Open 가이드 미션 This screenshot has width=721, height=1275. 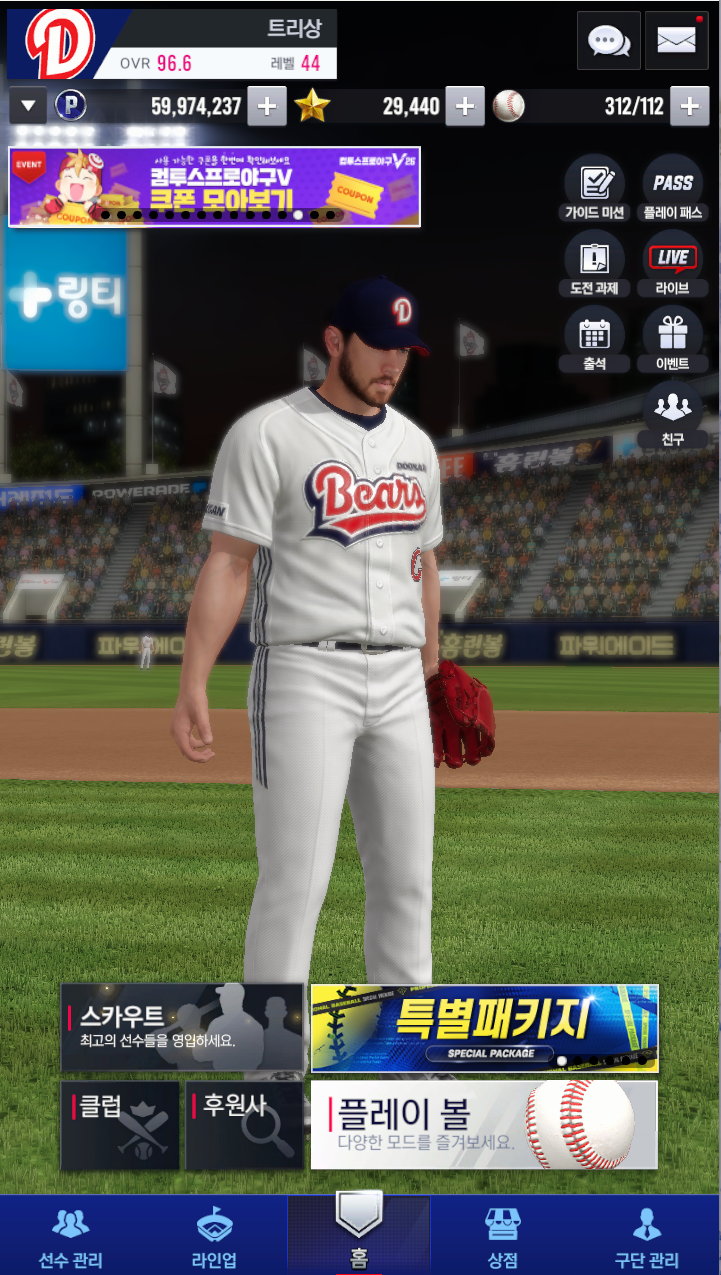[x=594, y=190]
